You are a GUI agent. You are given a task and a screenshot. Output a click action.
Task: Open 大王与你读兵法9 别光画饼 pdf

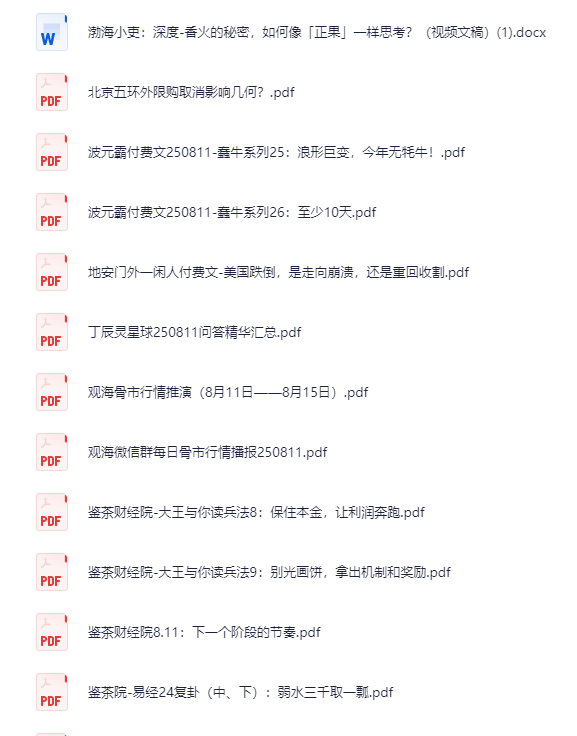(x=269, y=573)
